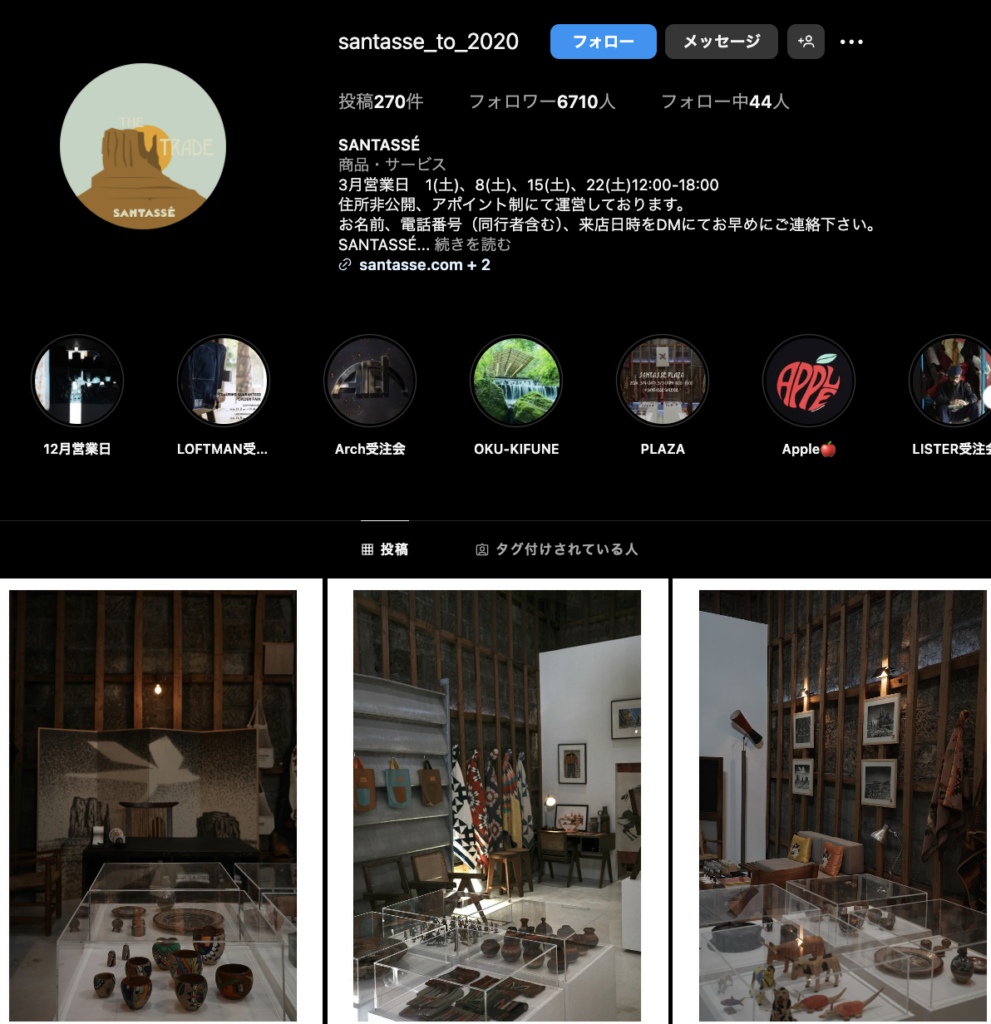
Task: Follow santasse_to_2020 with the フォロー button
Action: [x=603, y=42]
